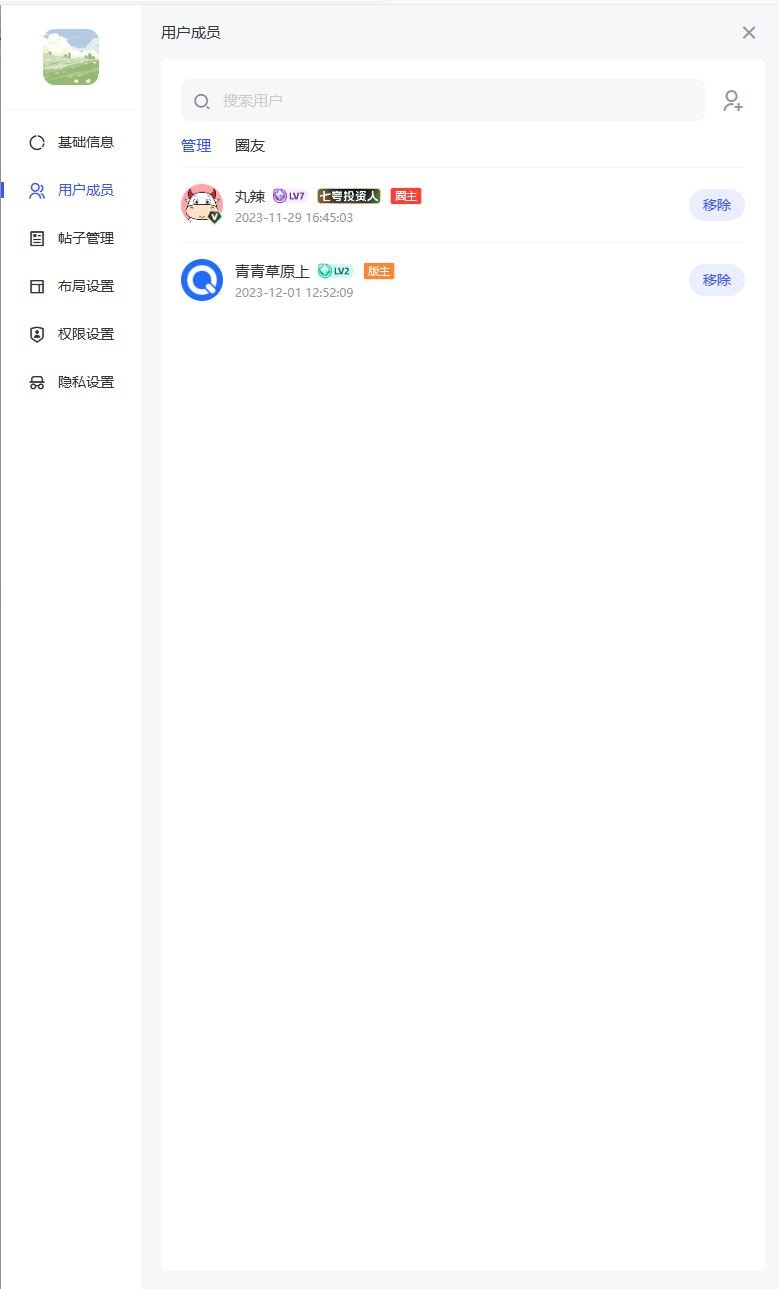
Task: Open the add member icon
Action: (733, 101)
